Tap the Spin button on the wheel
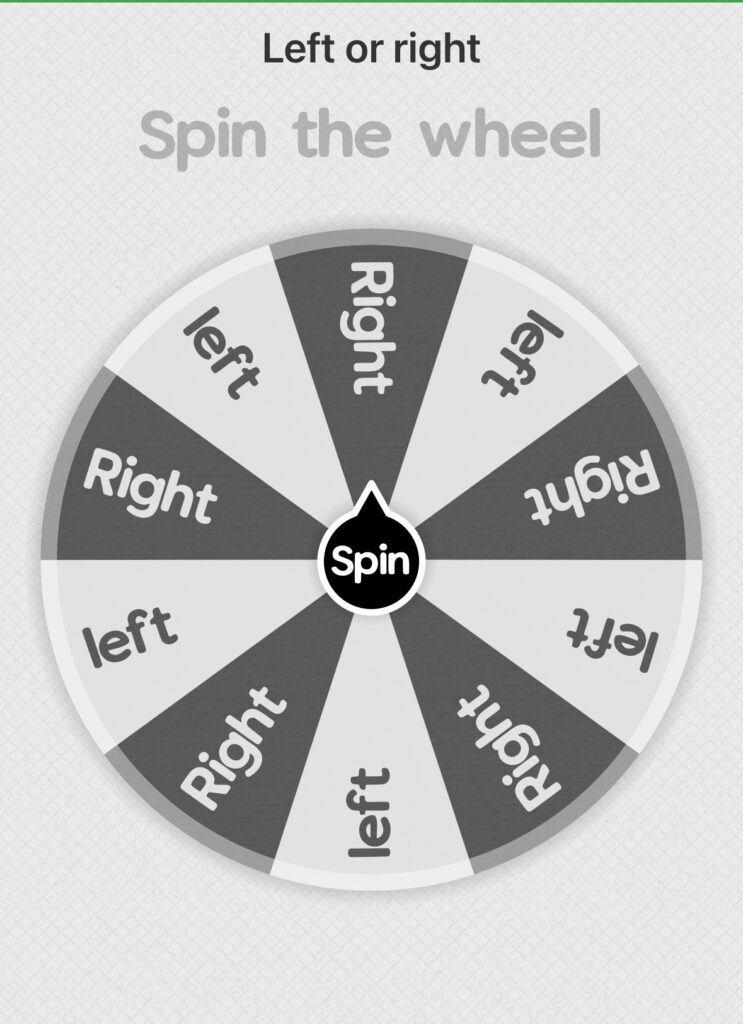 pos(371,561)
